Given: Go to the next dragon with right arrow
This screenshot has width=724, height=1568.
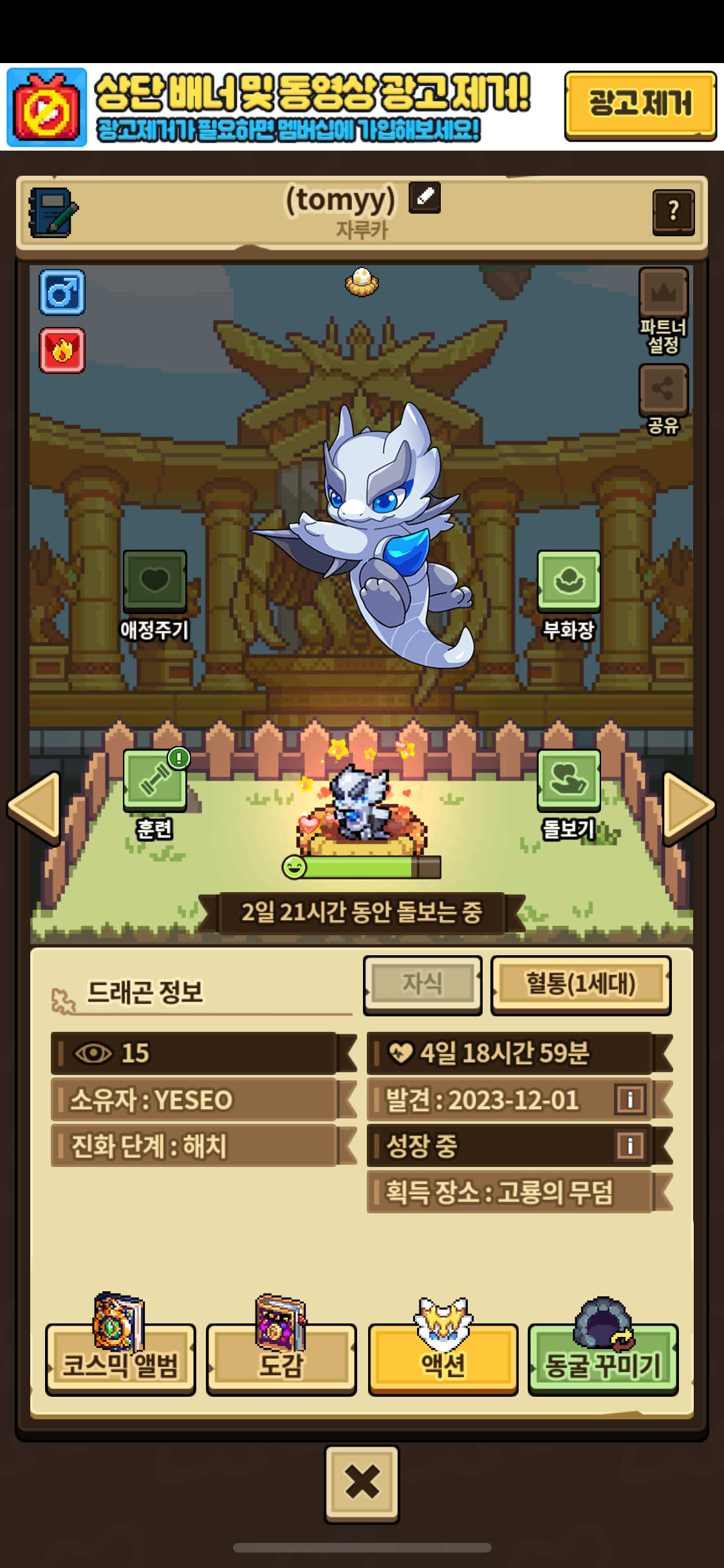Looking at the screenshot, I should pyautogui.click(x=689, y=807).
